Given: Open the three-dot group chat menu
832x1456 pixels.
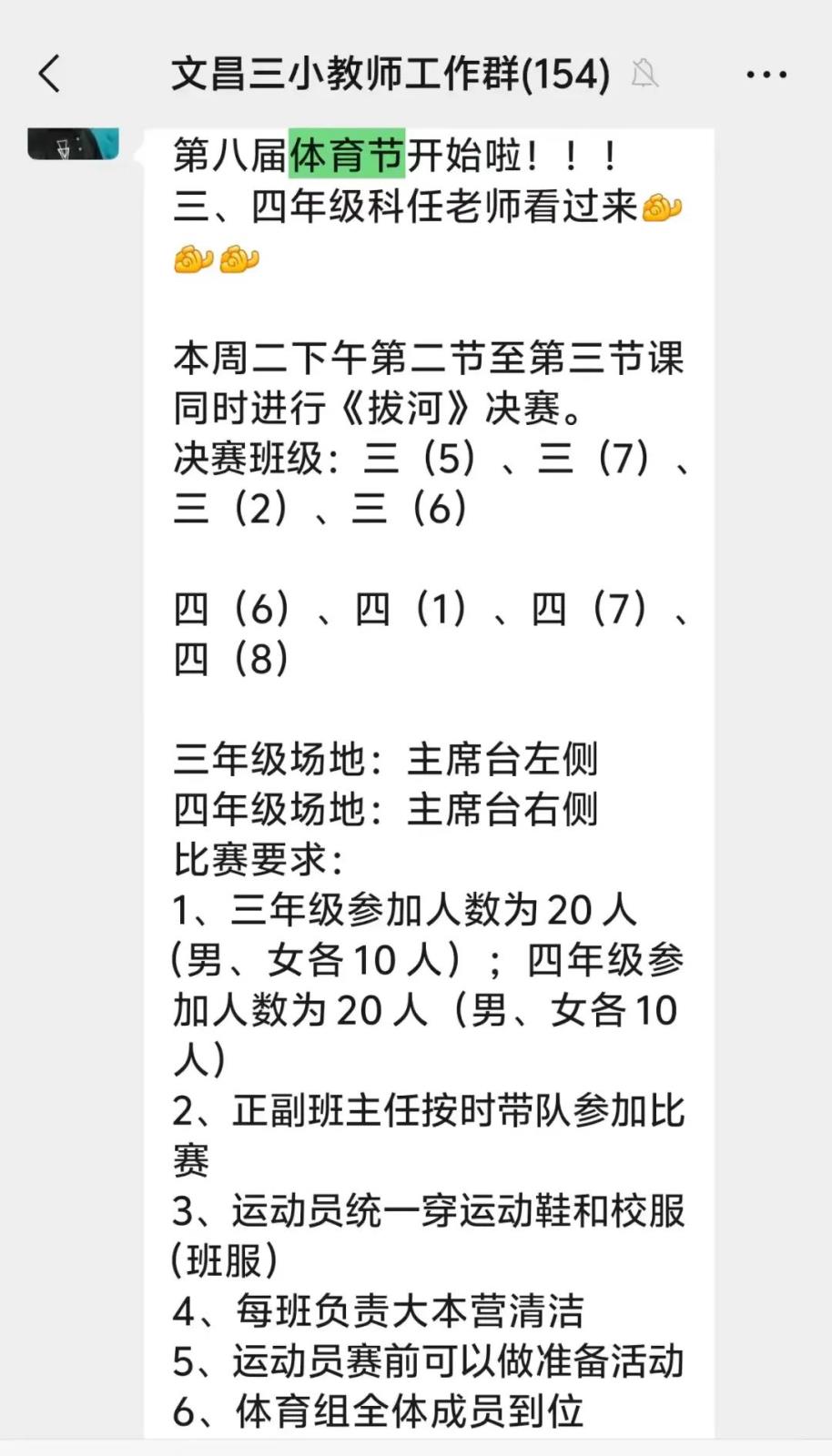Looking at the screenshot, I should click(x=766, y=75).
